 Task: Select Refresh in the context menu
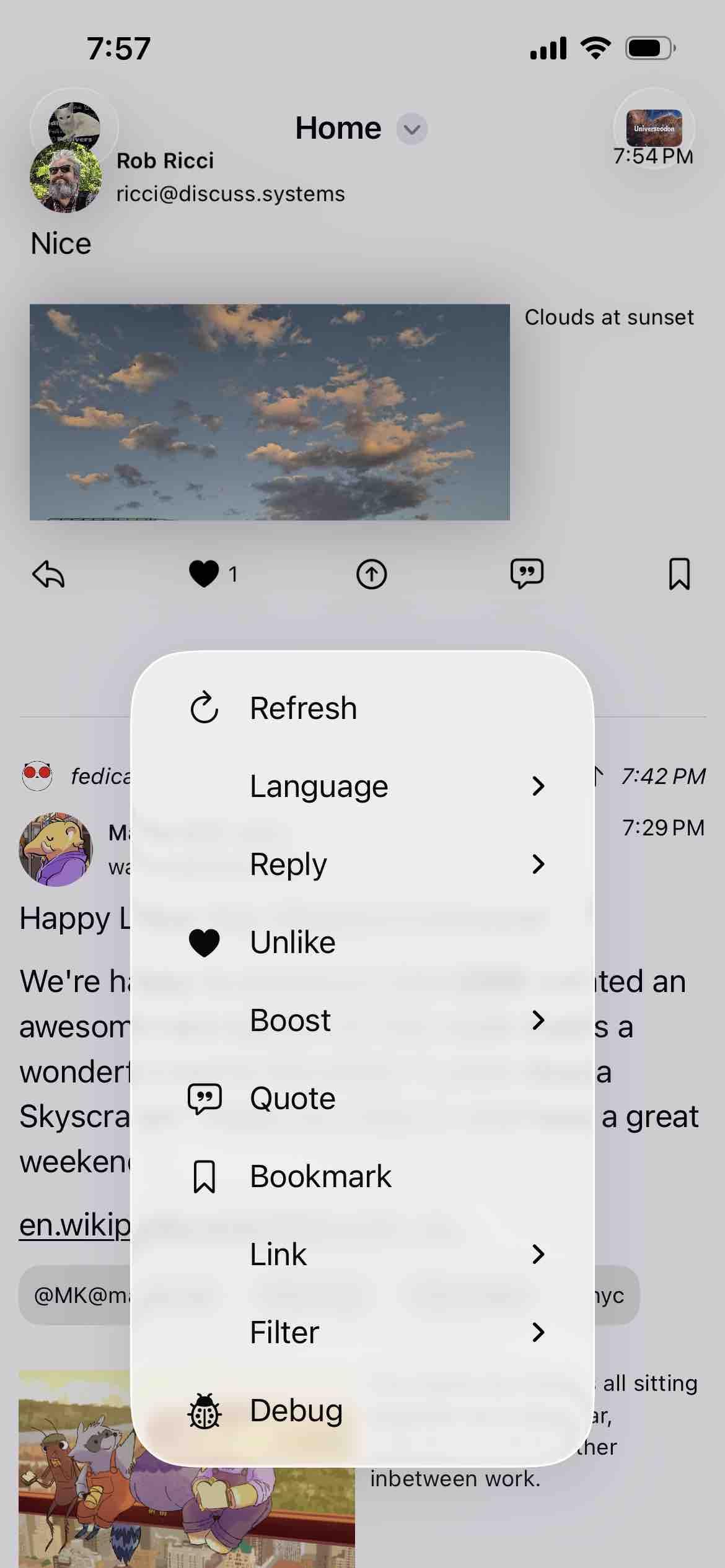pos(362,708)
